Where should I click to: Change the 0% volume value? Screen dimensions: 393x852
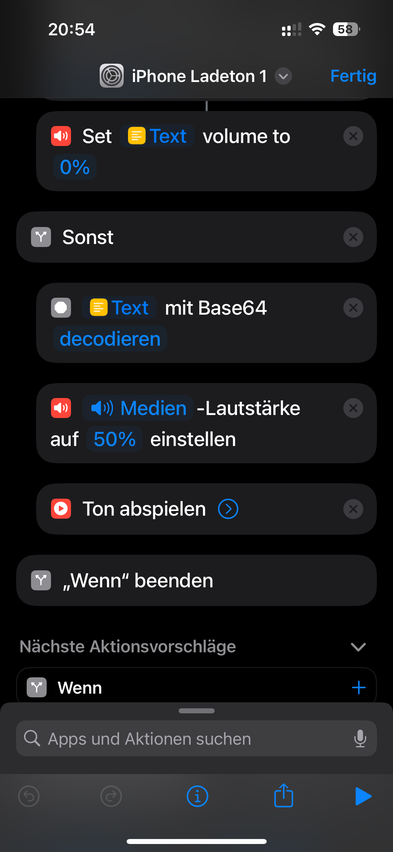point(74,167)
